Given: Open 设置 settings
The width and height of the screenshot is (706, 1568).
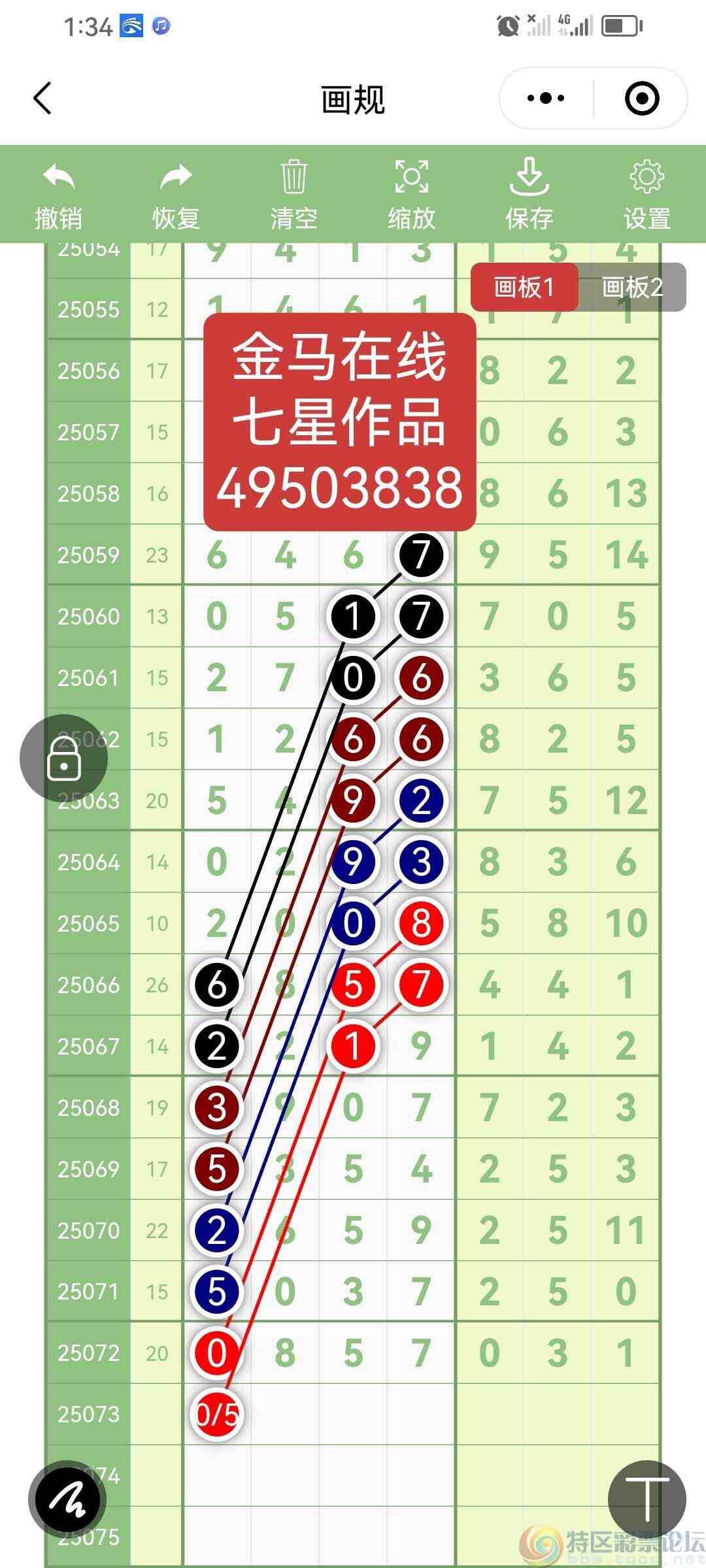Looking at the screenshot, I should point(647,195).
